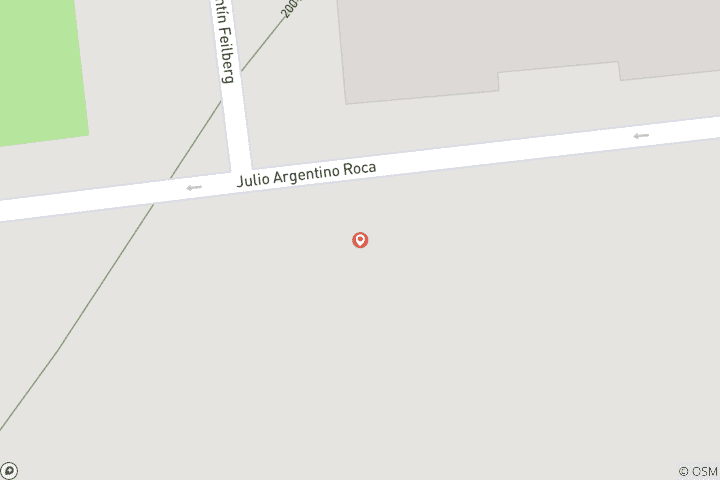This screenshot has width=720, height=480.
Task: Tap the red location marker pin
Action: (360, 240)
